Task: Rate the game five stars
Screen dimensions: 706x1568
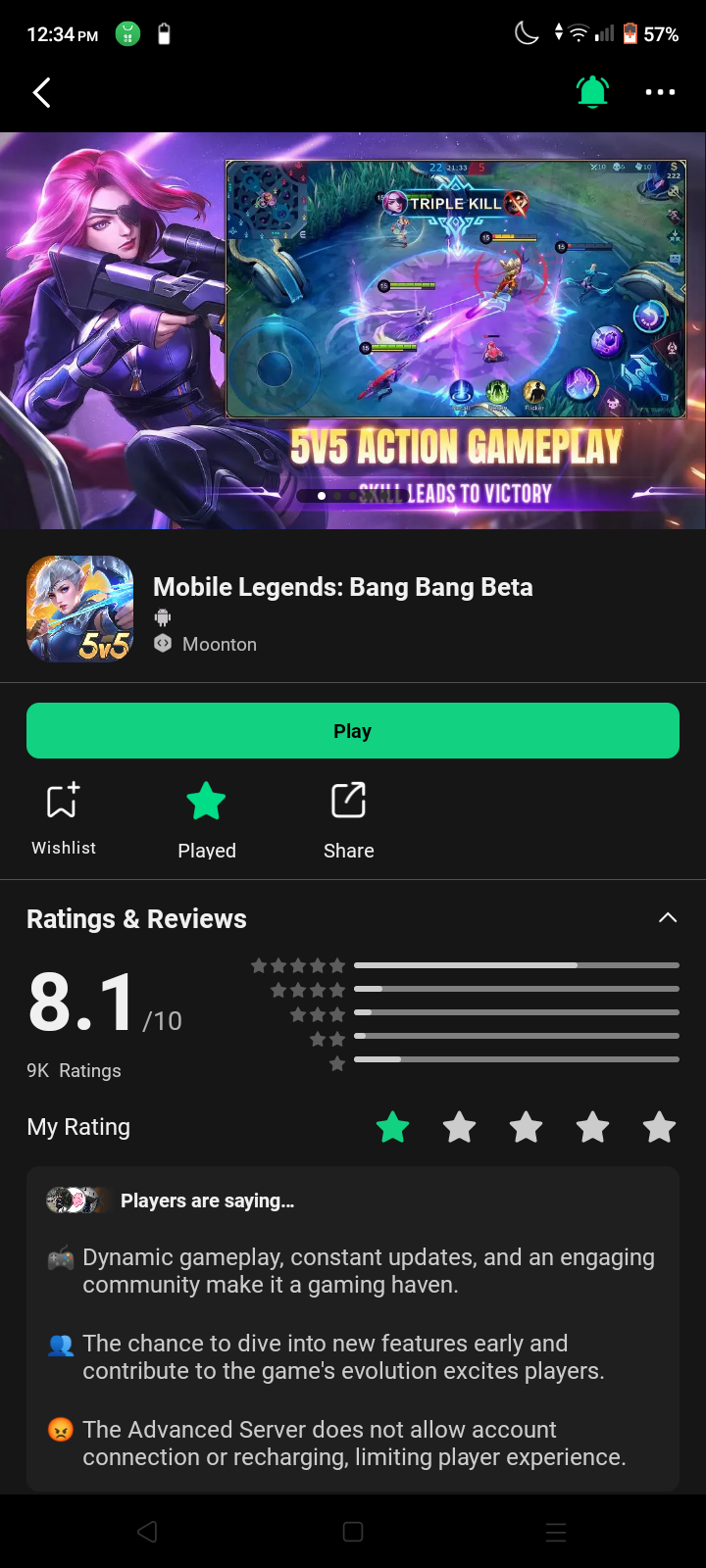Action: 659,1127
